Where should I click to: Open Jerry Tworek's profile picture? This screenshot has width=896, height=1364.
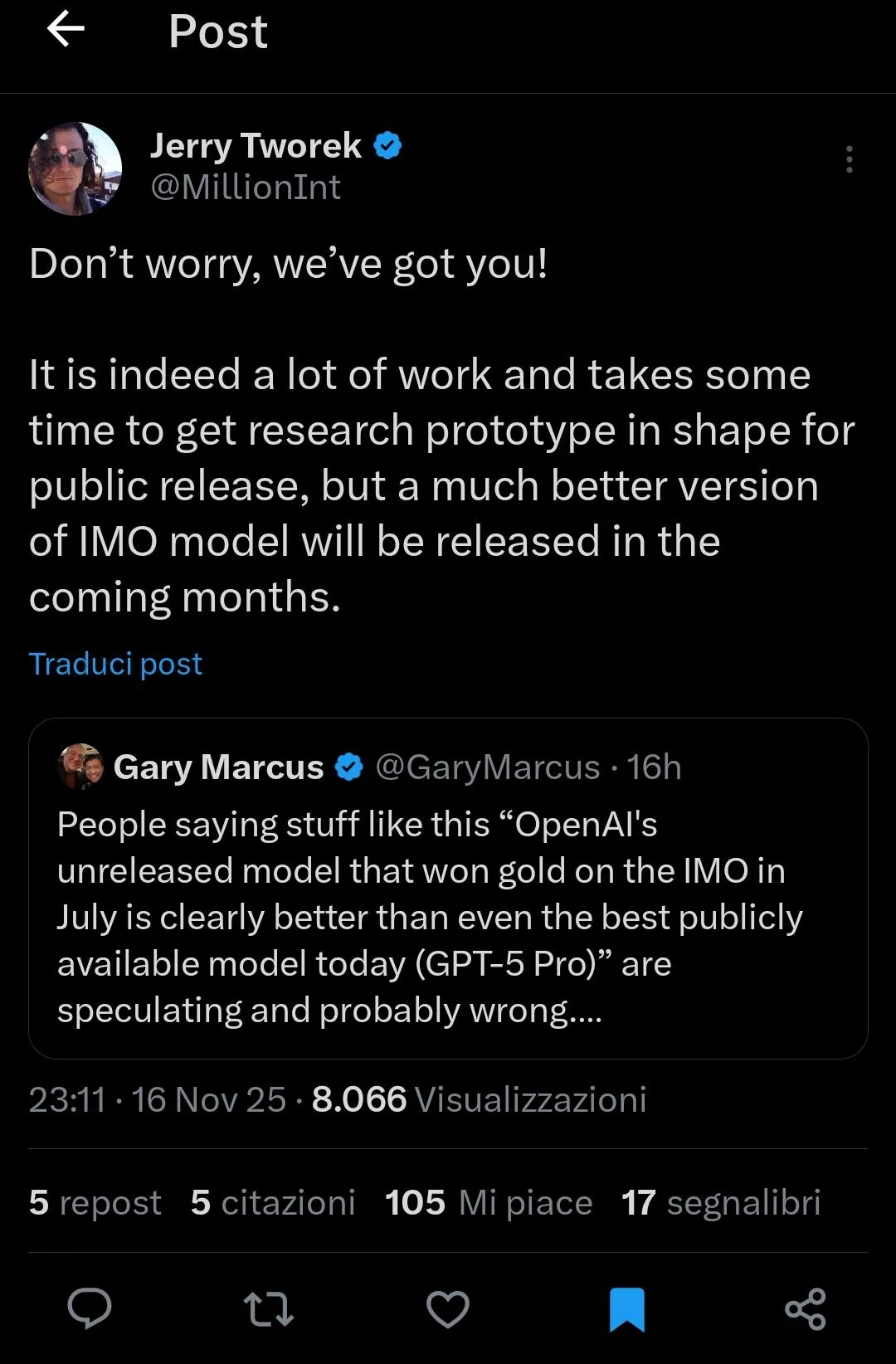(75, 169)
